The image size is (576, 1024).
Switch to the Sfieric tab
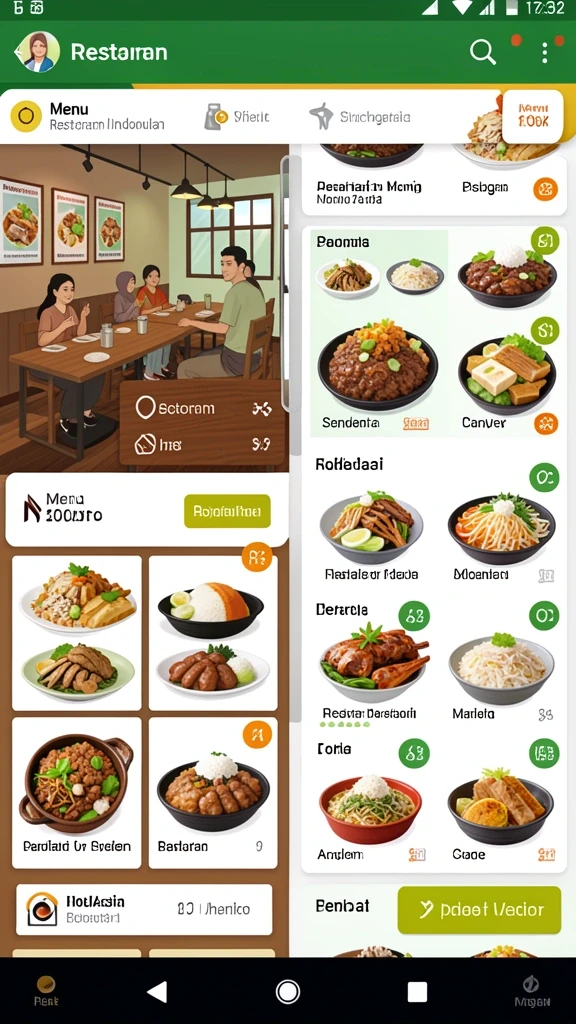(236, 117)
